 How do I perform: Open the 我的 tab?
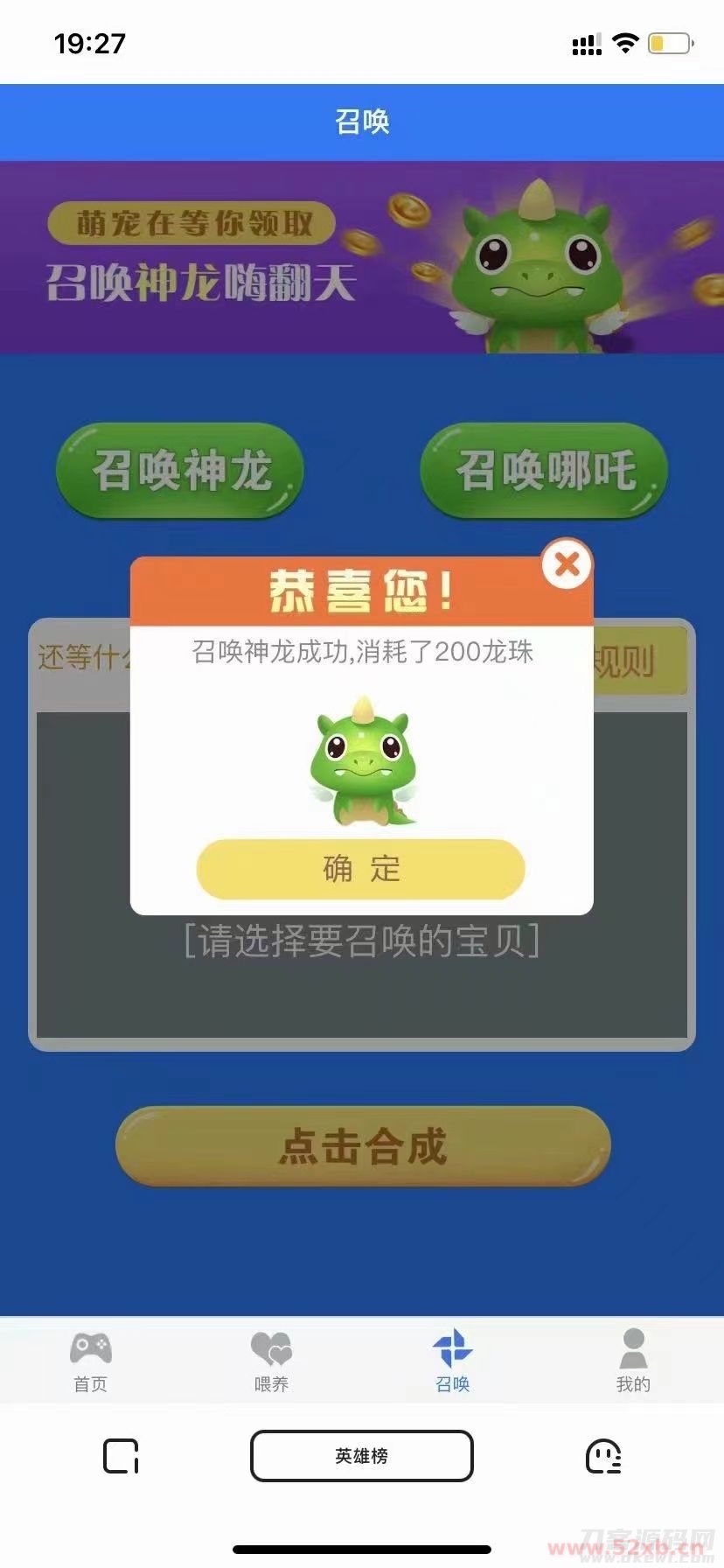pyautogui.click(x=633, y=1361)
